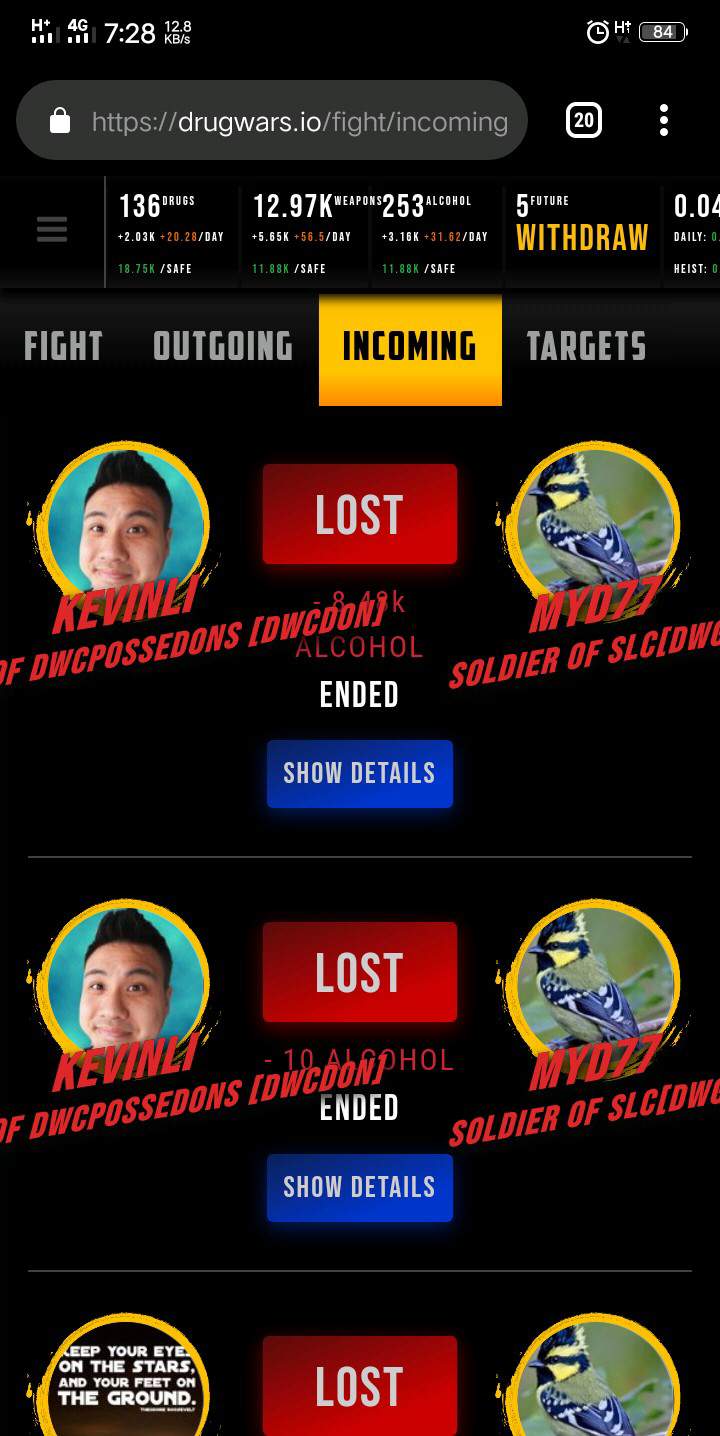Open the browser overflow menu

[x=663, y=121]
